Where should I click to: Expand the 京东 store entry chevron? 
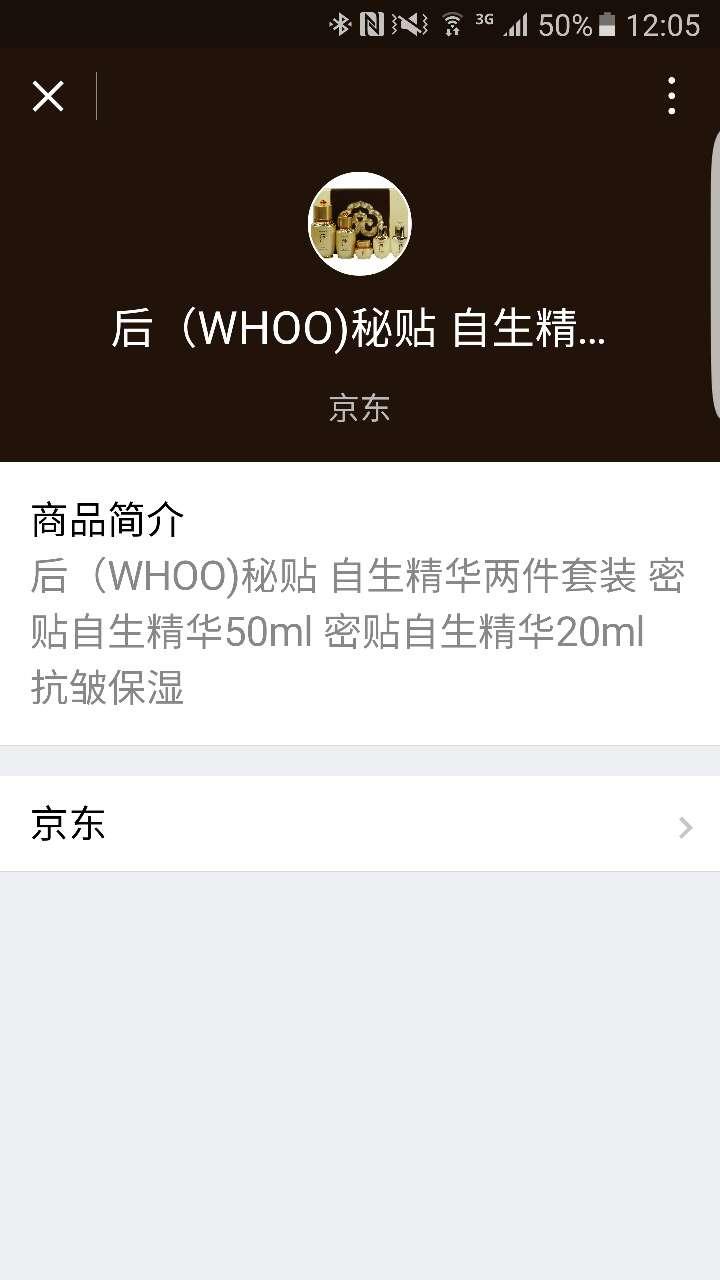tap(684, 826)
